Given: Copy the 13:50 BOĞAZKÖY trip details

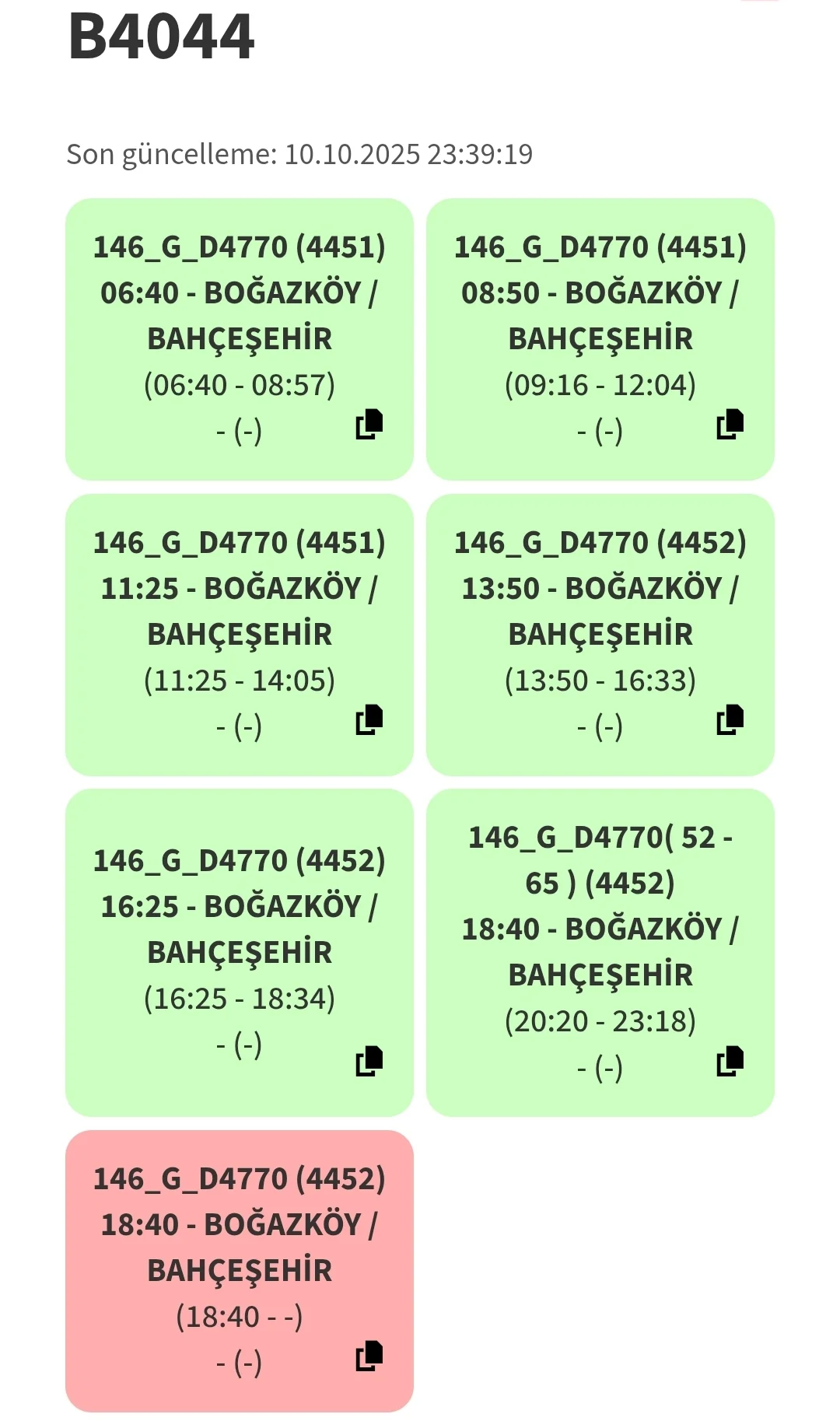Looking at the screenshot, I should click(730, 719).
